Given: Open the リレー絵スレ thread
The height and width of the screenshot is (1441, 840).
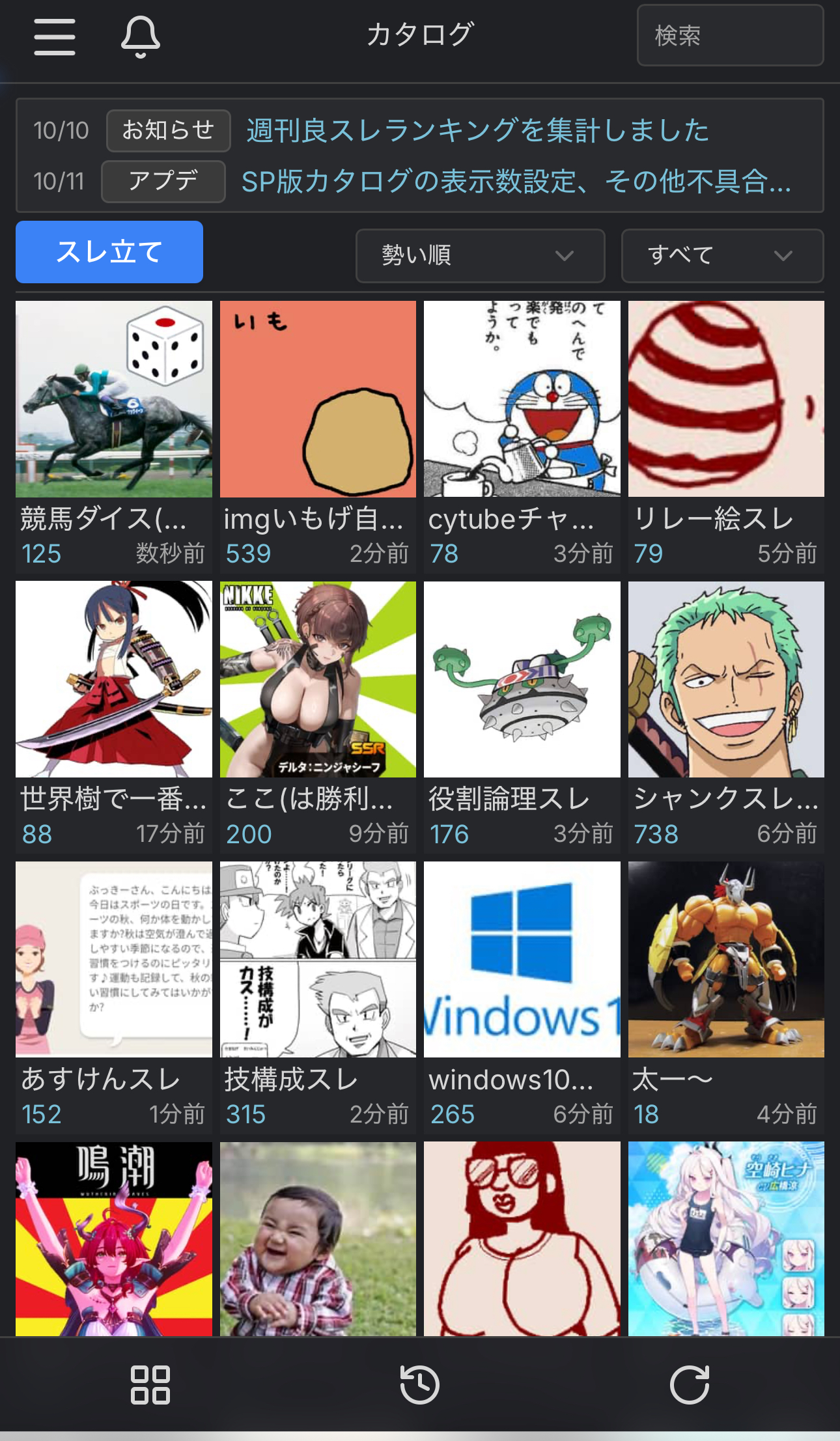Looking at the screenshot, I should tap(726, 399).
